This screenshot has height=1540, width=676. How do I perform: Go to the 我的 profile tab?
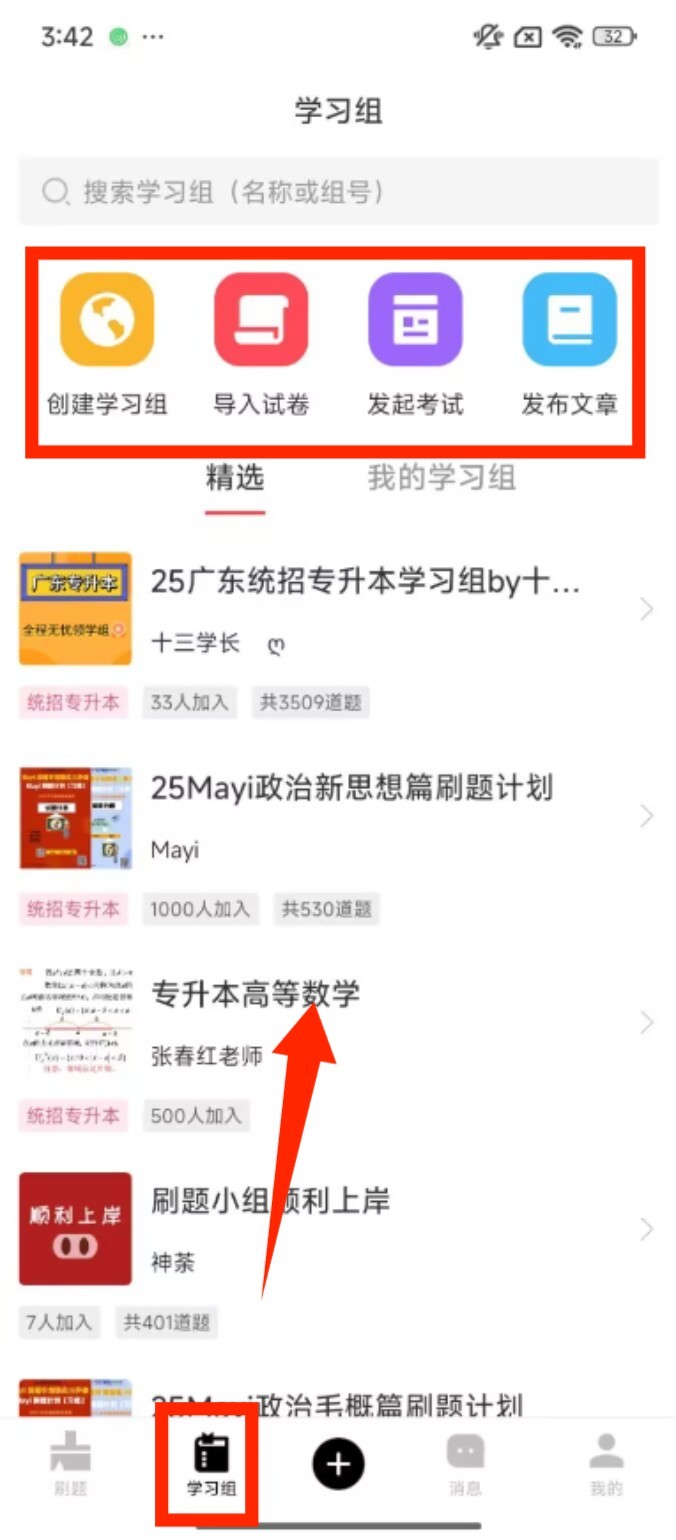(x=606, y=1466)
